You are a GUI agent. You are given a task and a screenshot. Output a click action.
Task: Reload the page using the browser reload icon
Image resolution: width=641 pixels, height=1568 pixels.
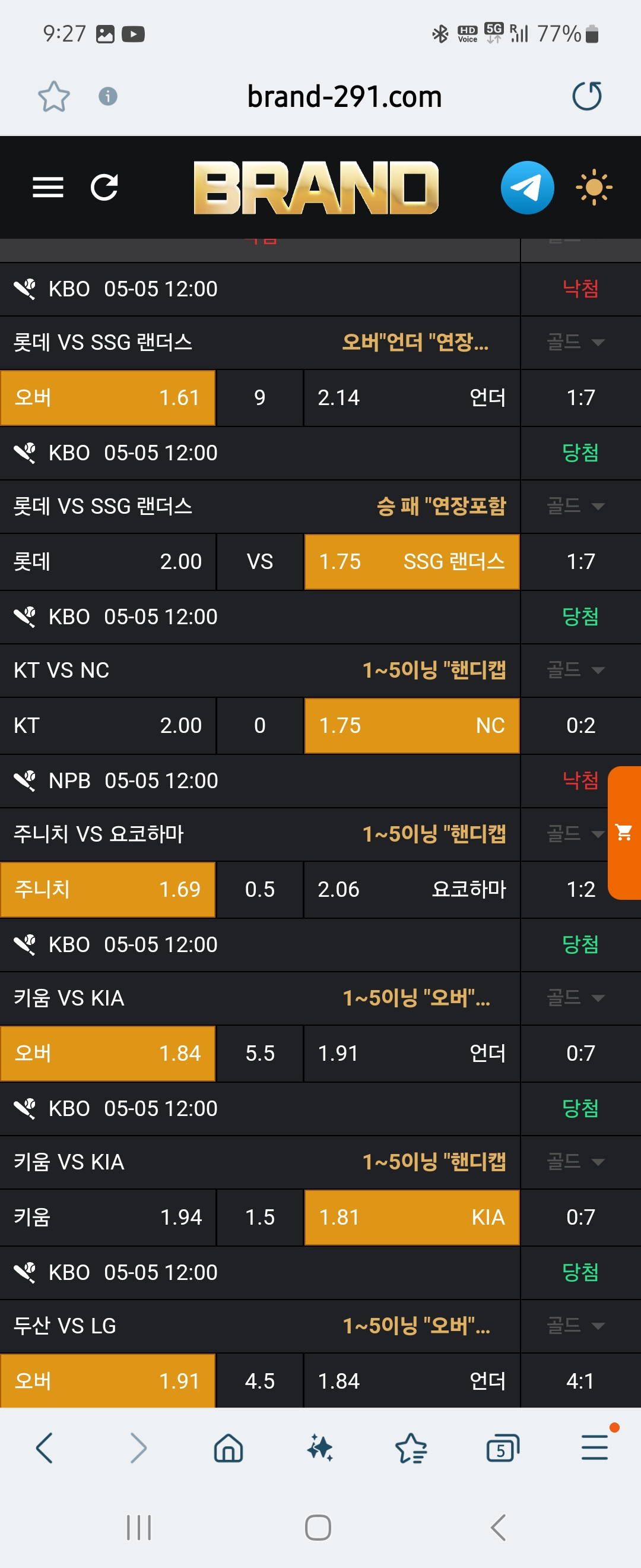click(x=587, y=96)
